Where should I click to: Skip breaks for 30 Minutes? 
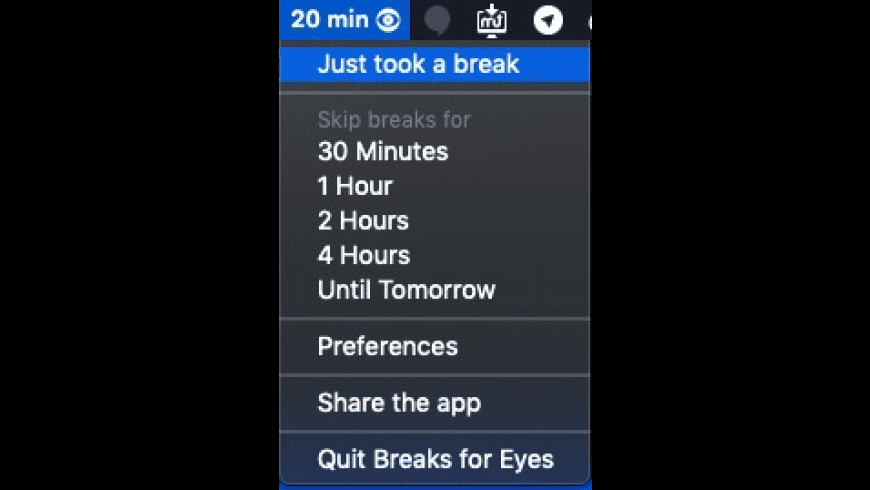pos(383,152)
